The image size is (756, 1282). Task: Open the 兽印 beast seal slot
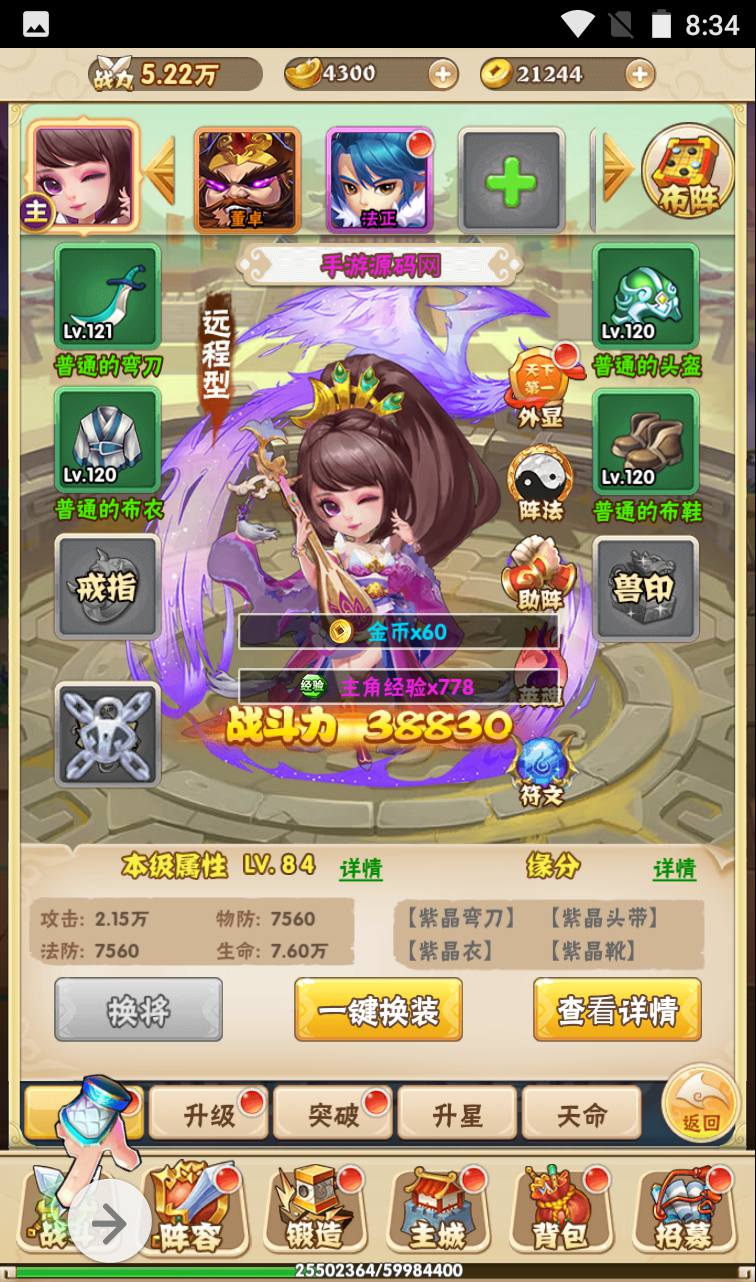pos(646,587)
